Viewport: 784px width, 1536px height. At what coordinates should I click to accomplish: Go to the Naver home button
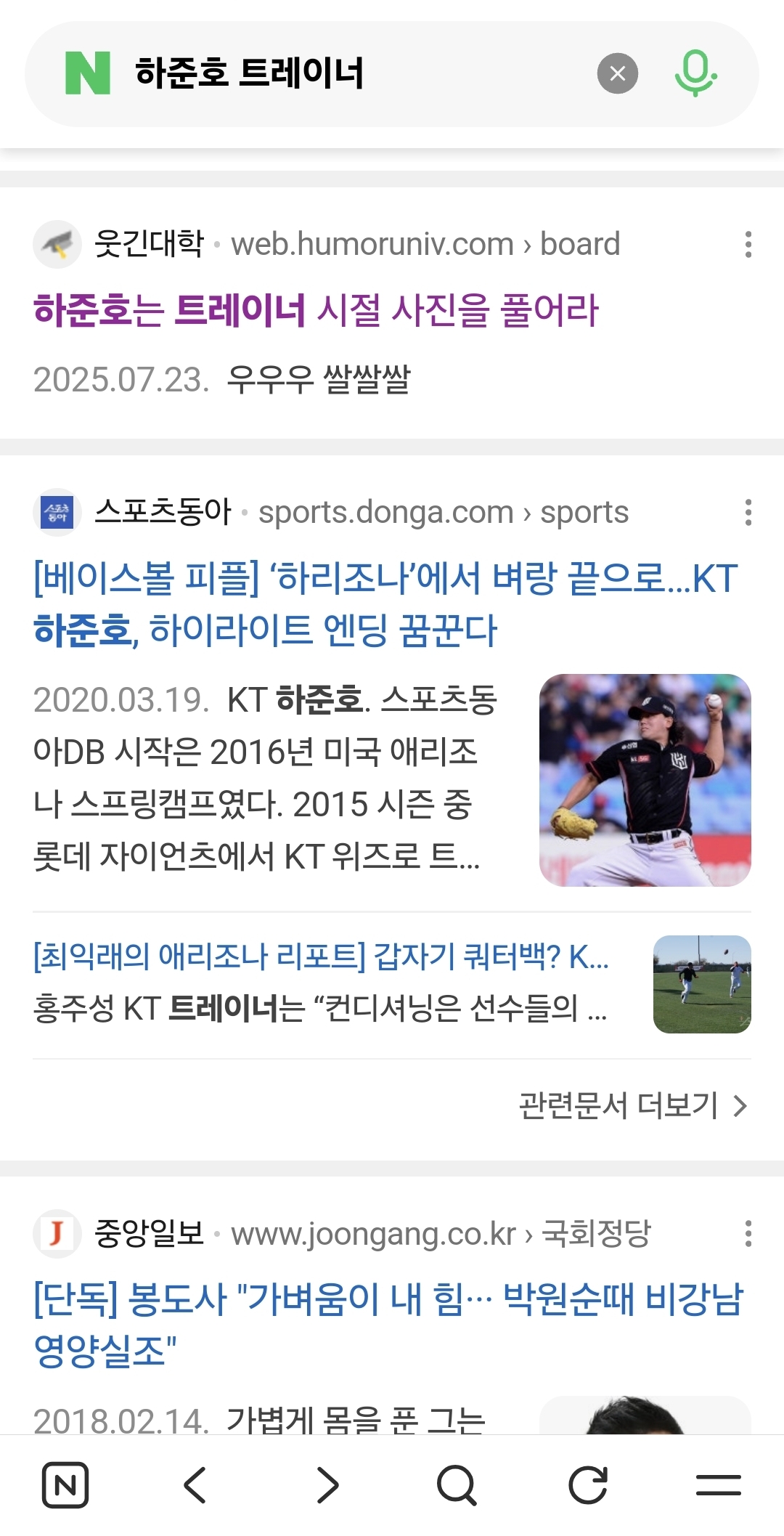click(x=65, y=1485)
